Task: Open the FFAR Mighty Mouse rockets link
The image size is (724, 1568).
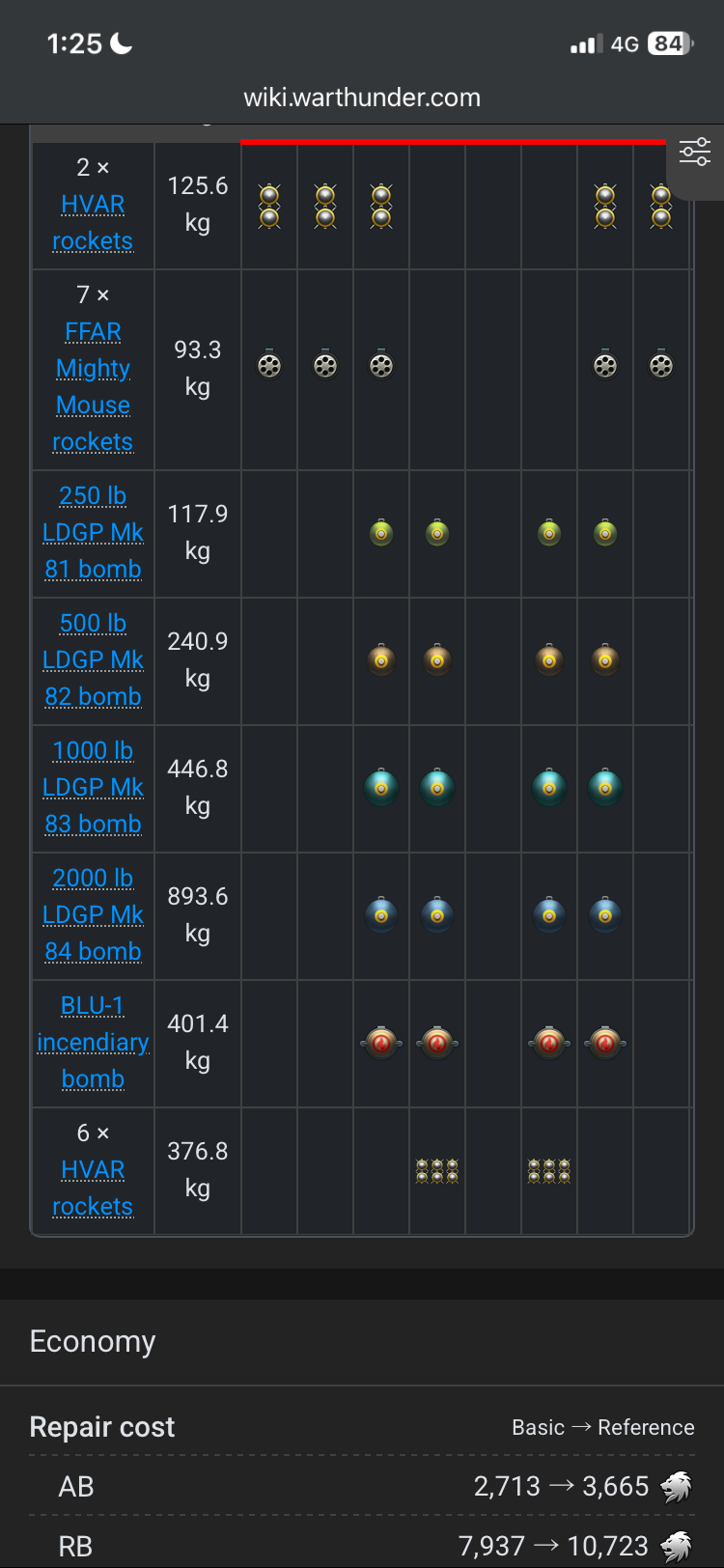Action: 93,386
